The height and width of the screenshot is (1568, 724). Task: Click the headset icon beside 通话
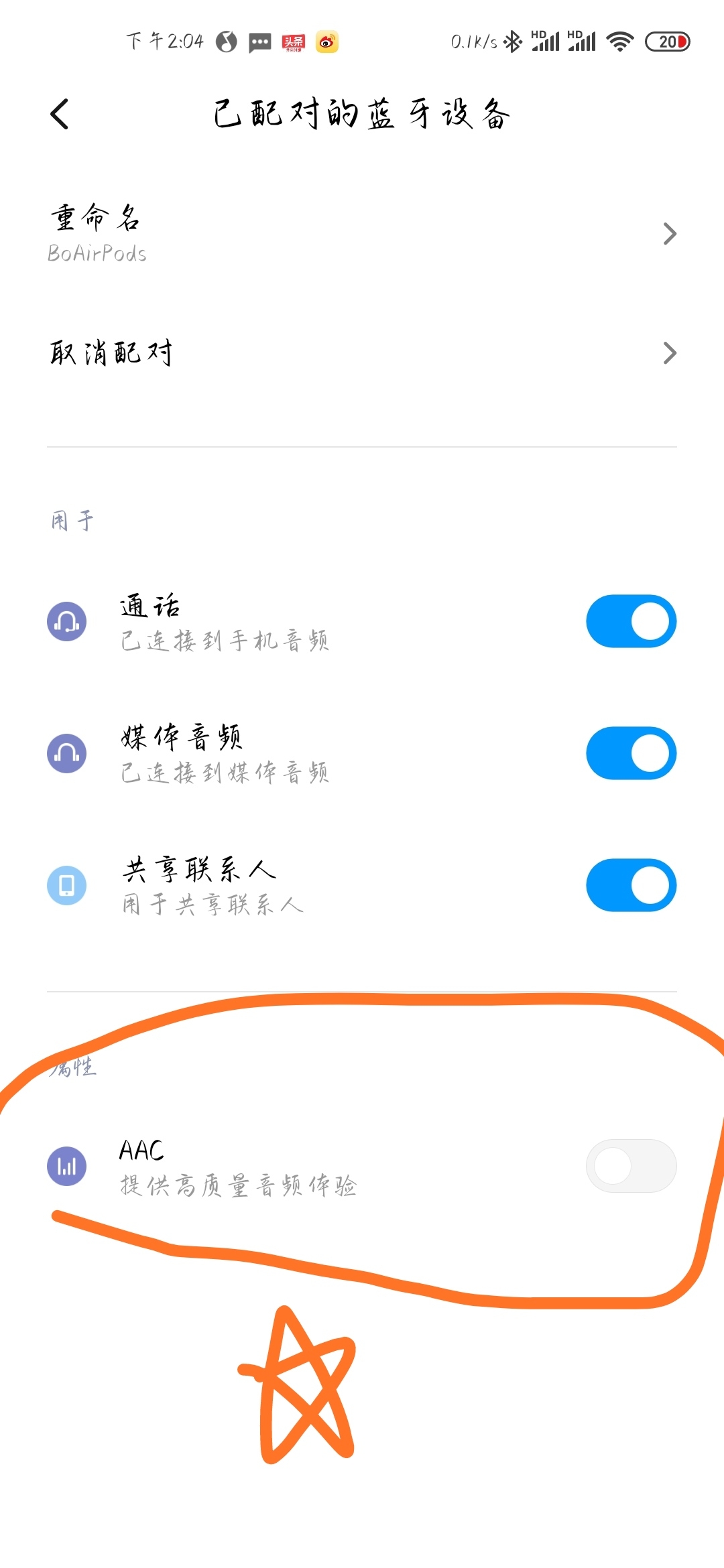[67, 620]
